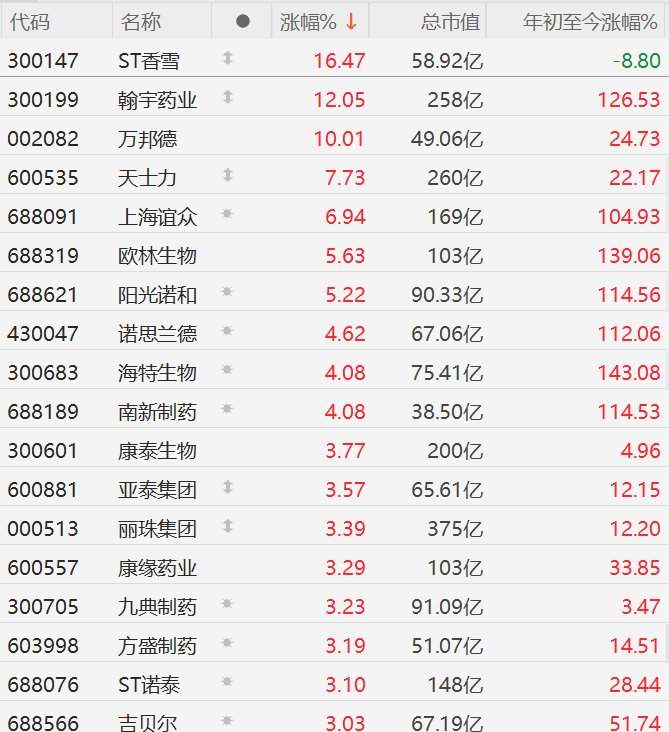Open 翰宇药业 stock row
The width and height of the screenshot is (669, 732).
tap(157, 100)
